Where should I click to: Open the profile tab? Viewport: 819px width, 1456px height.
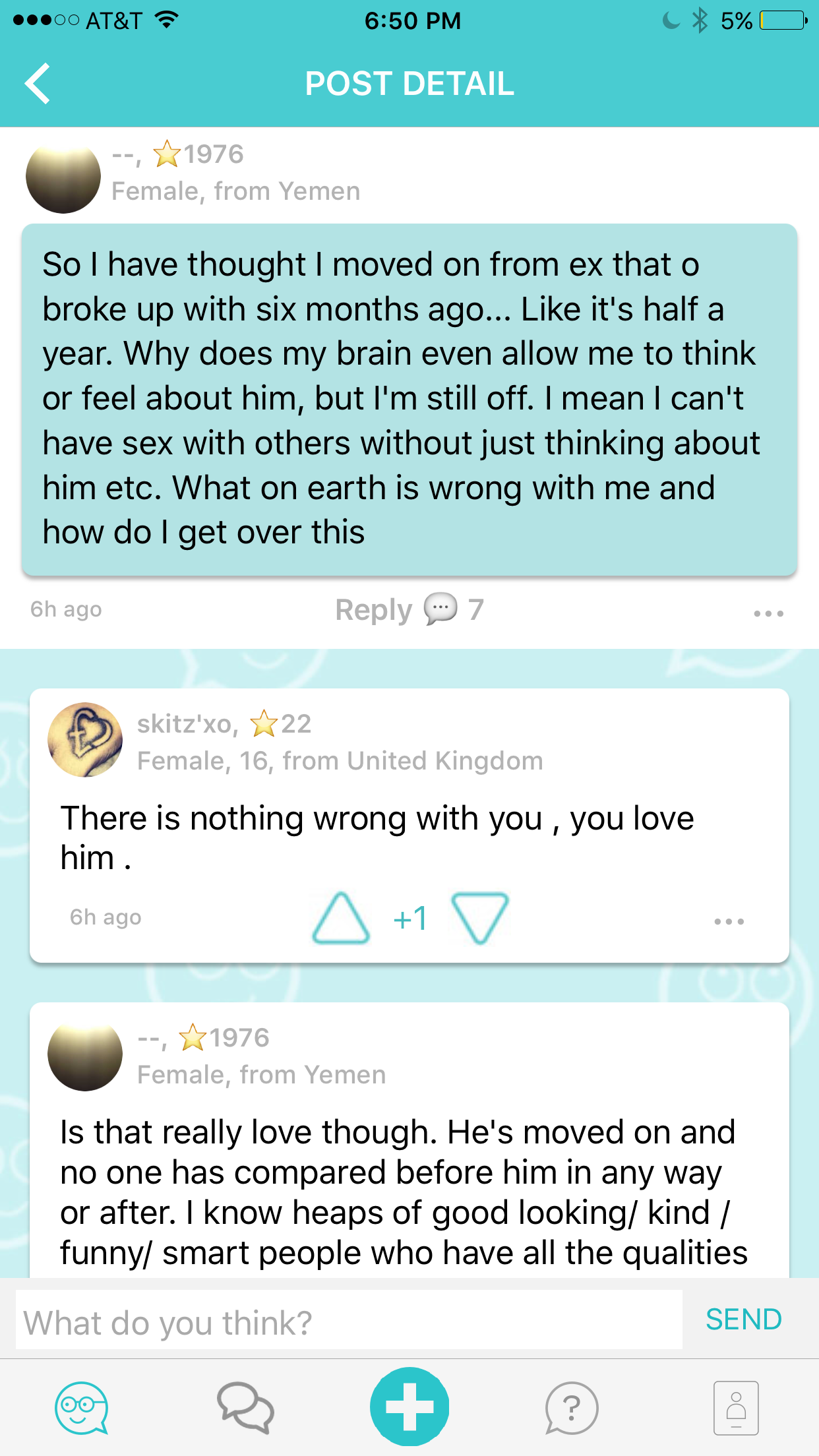(736, 1408)
